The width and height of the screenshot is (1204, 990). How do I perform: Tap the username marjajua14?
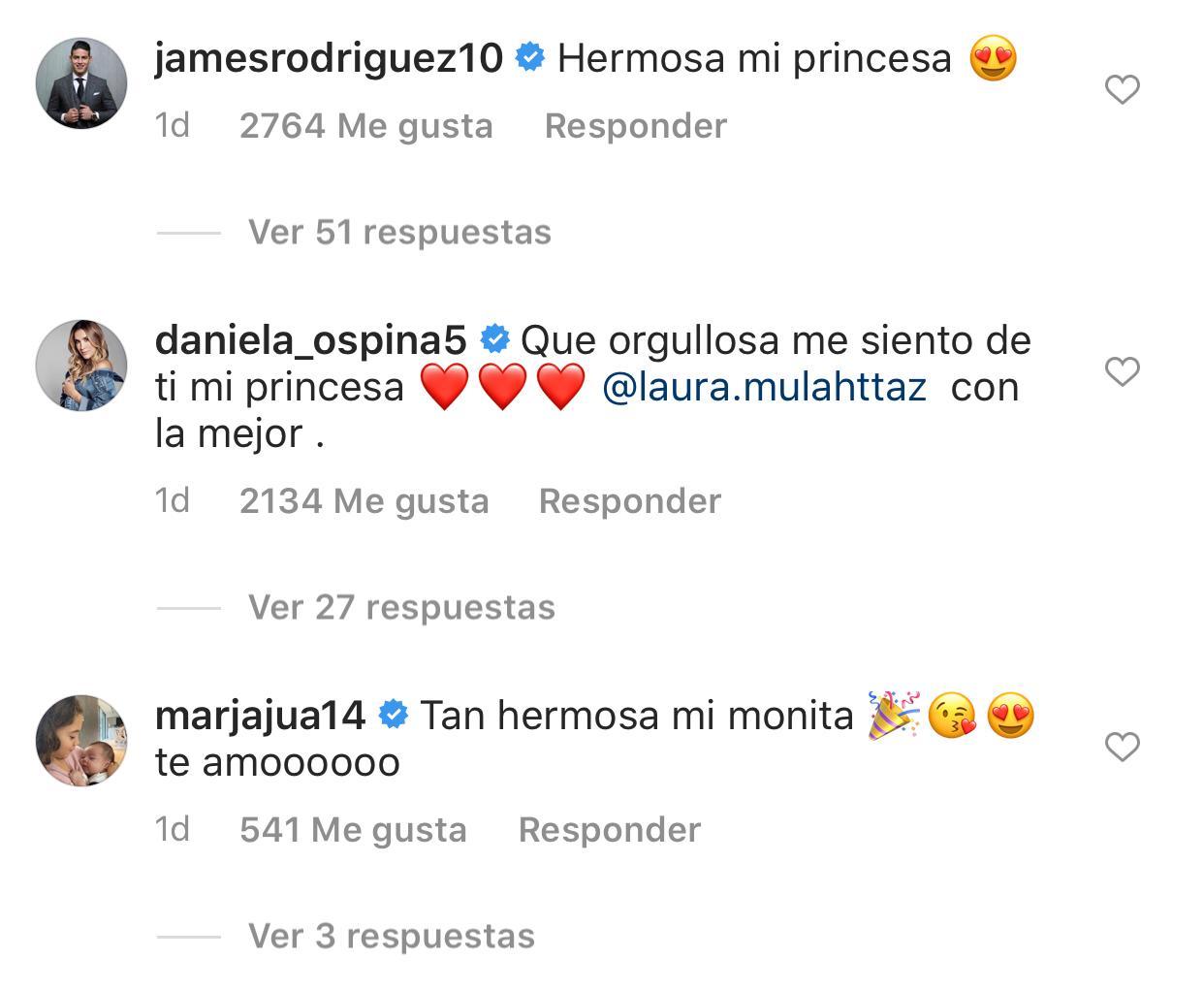260,716
